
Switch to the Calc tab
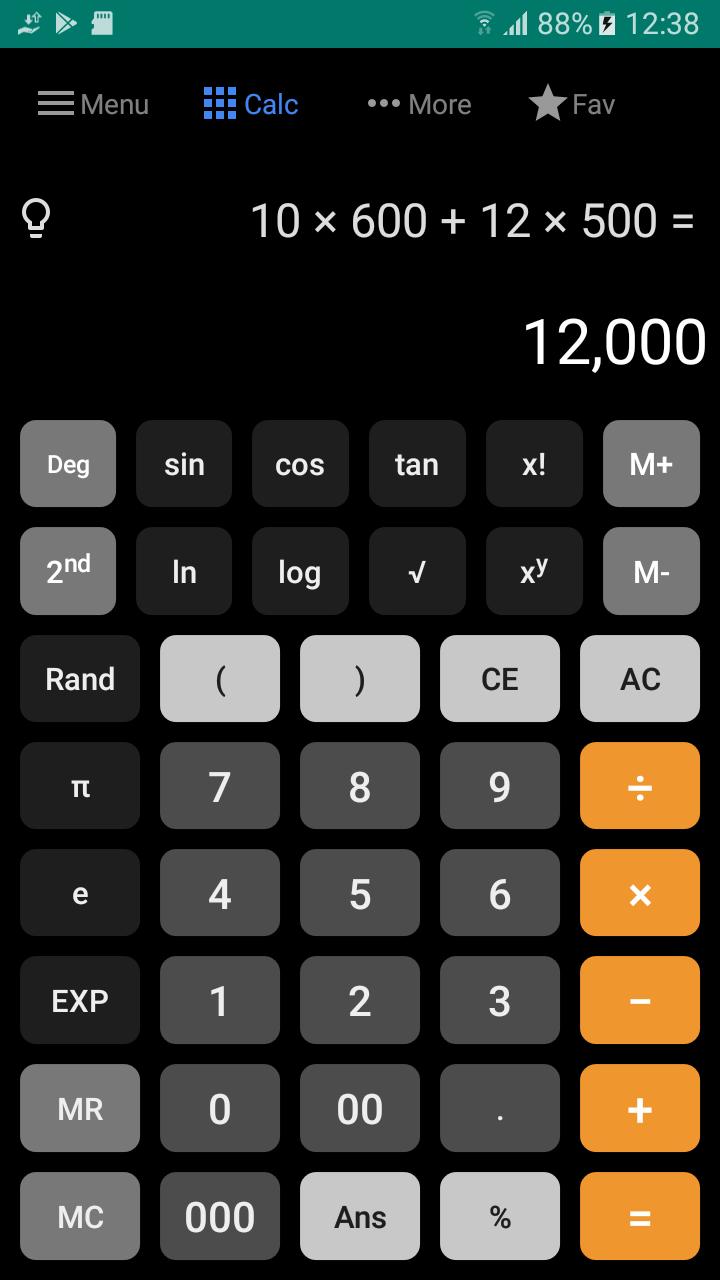[250, 104]
